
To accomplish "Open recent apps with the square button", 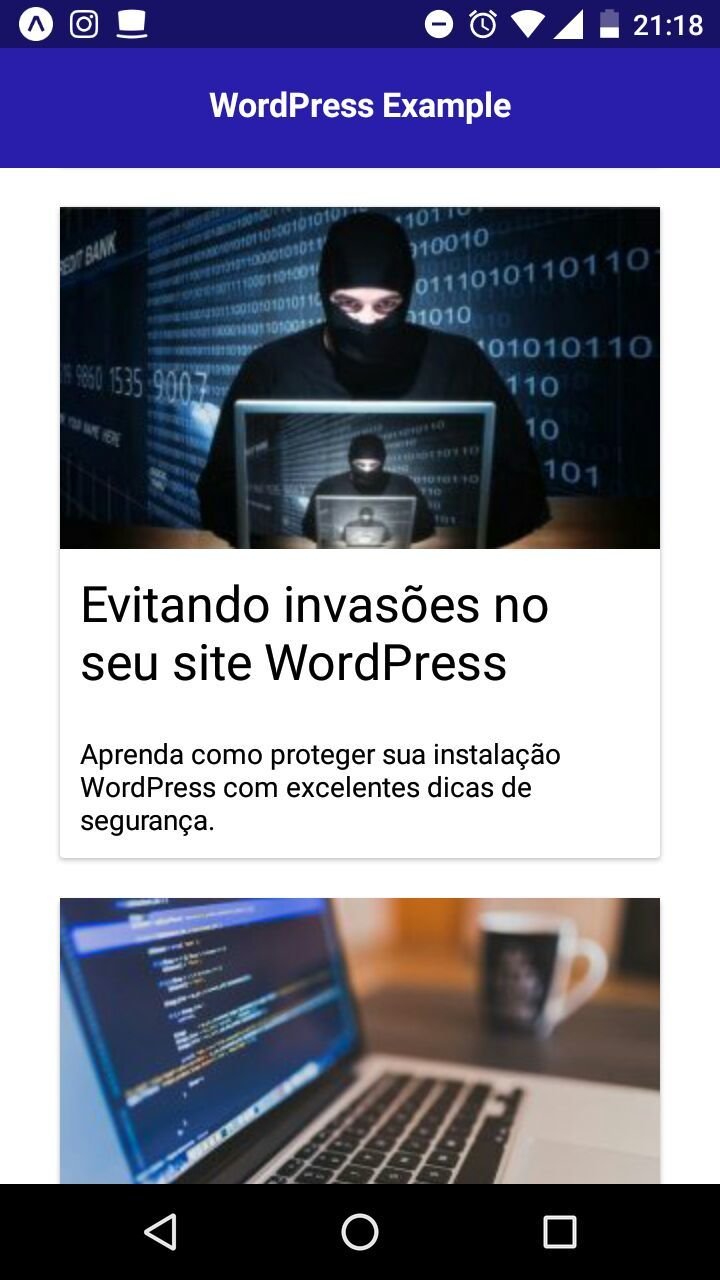I will 559,1232.
